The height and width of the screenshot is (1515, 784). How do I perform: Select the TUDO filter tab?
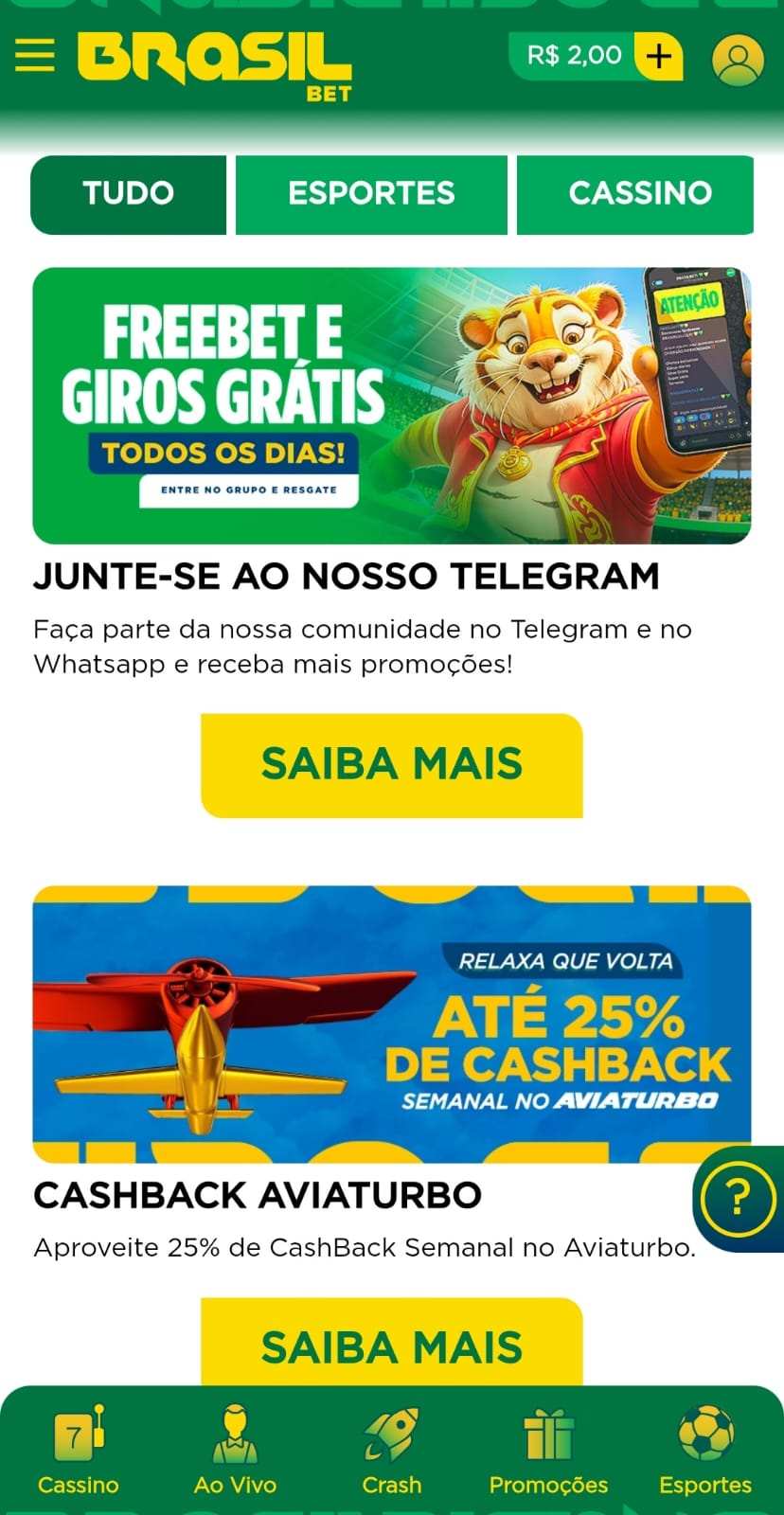coord(129,194)
